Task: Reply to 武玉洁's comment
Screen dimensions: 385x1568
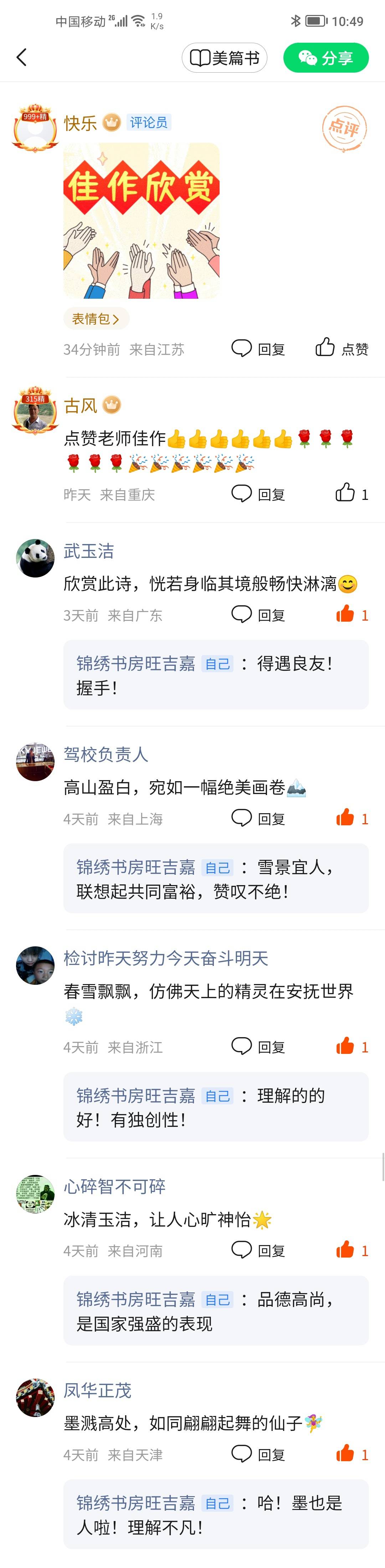Action: [x=259, y=615]
